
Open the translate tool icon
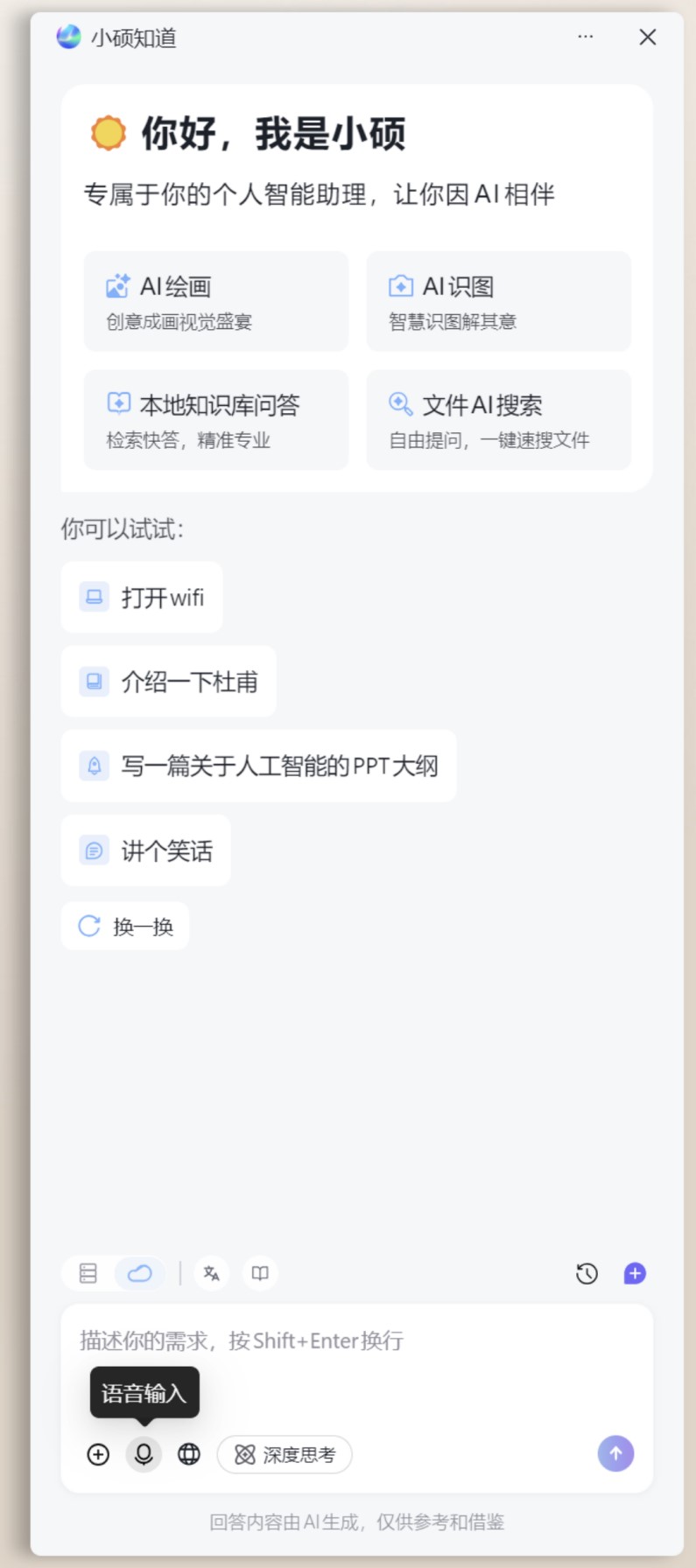tap(212, 1273)
